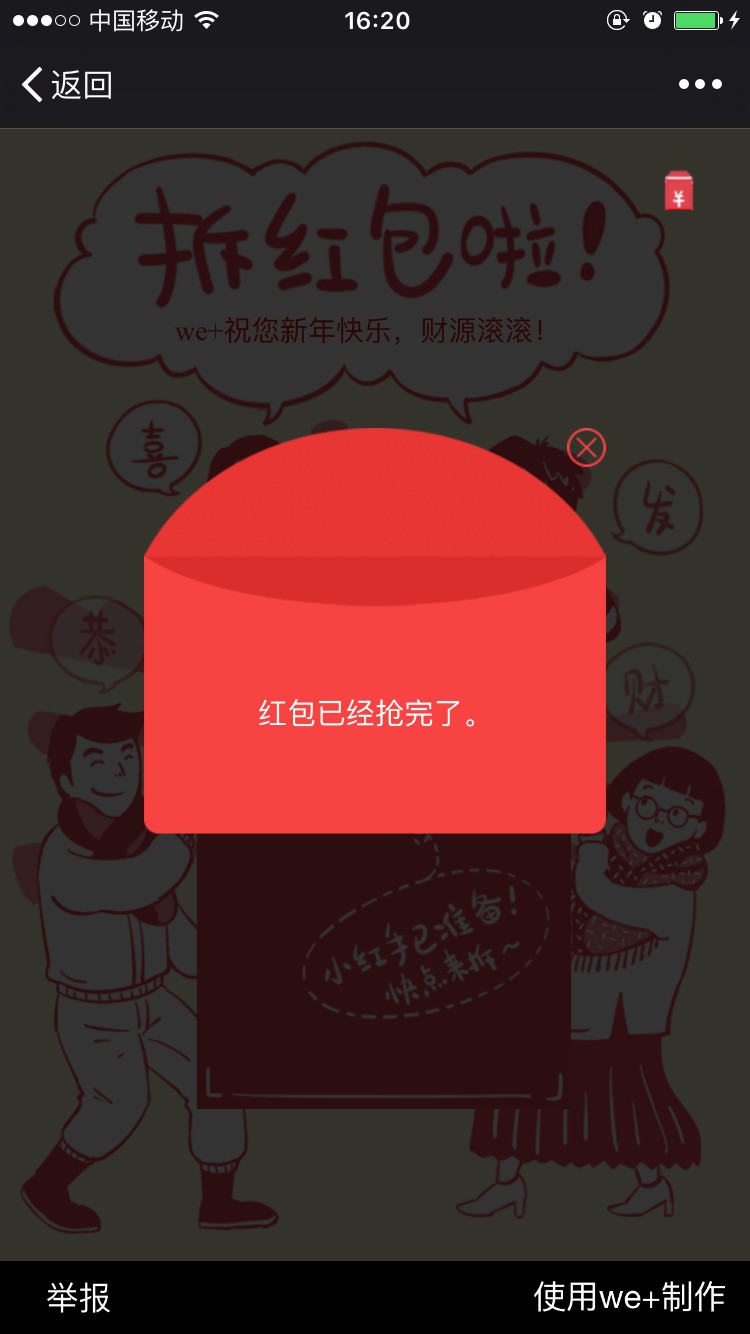Viewport: 750px width, 1334px height.
Task: Close the red envelope popup
Action: [586, 447]
